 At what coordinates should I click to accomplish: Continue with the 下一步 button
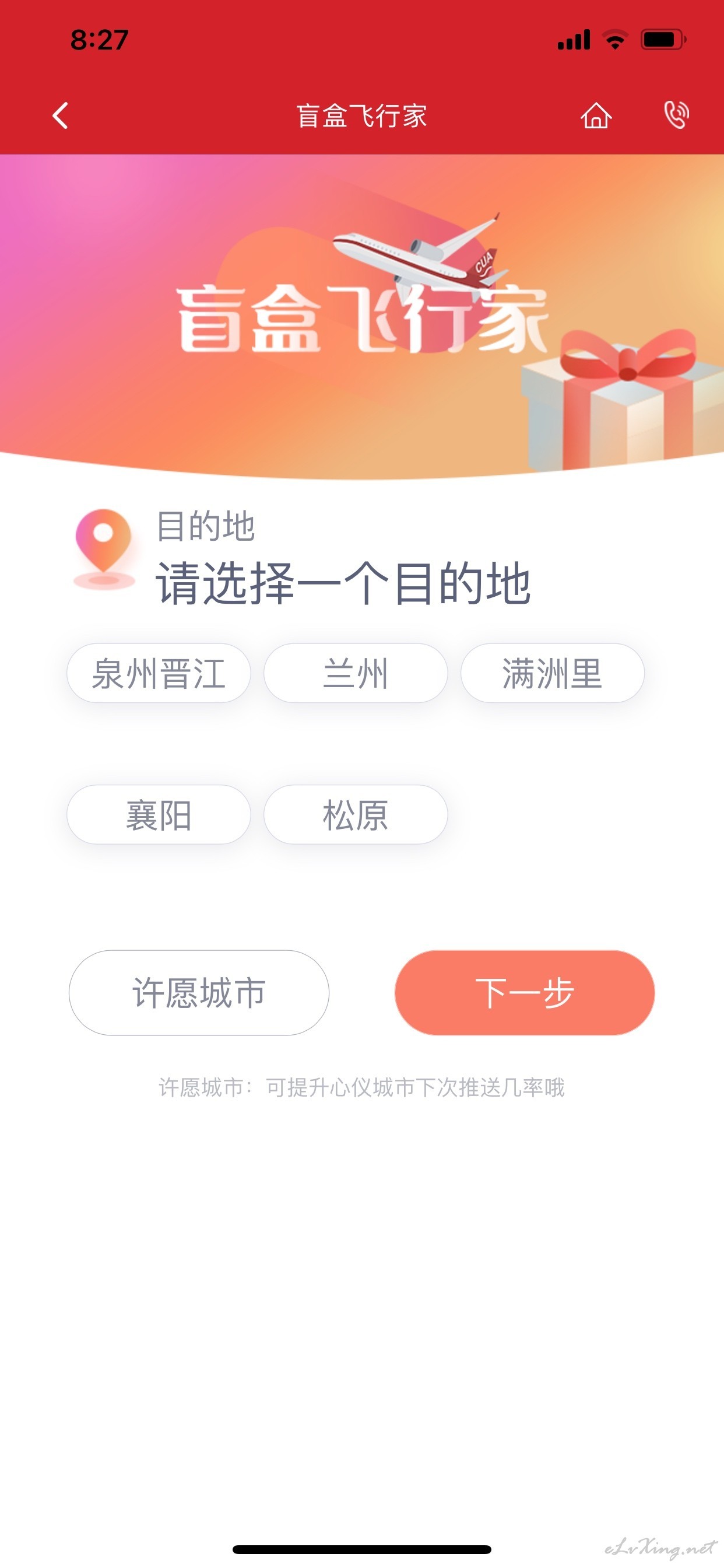tap(525, 993)
